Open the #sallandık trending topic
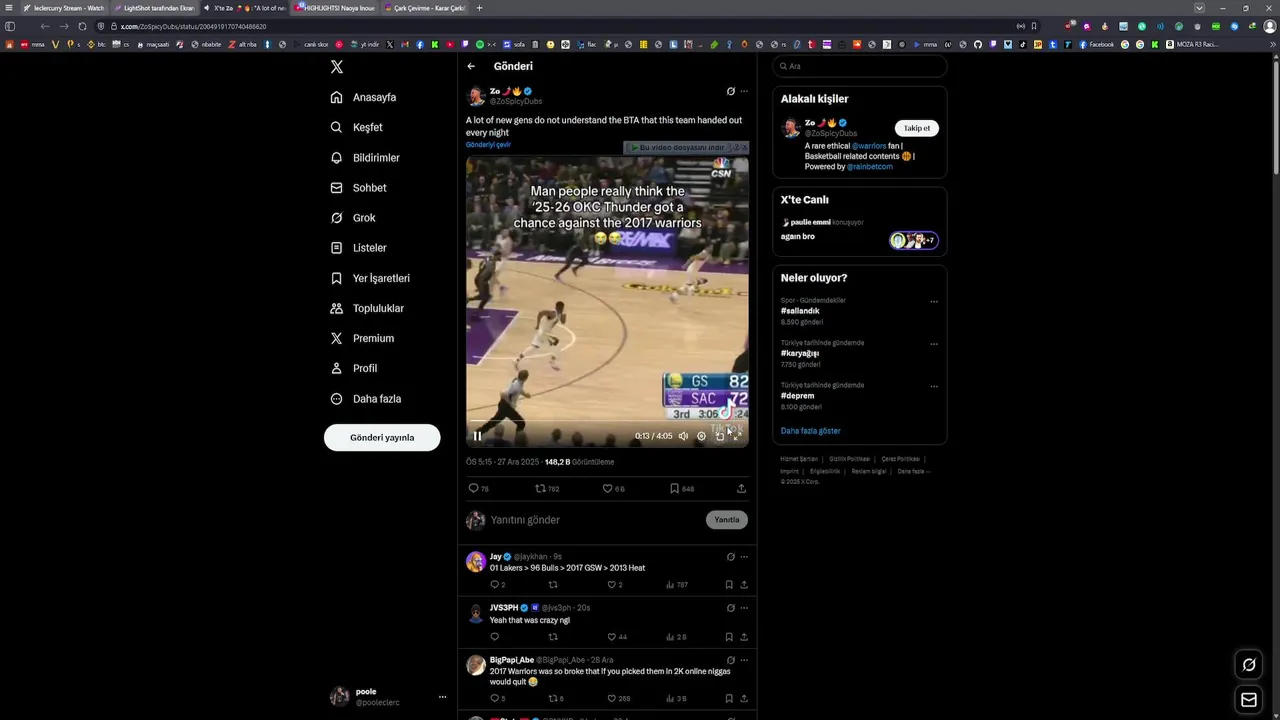 point(800,311)
